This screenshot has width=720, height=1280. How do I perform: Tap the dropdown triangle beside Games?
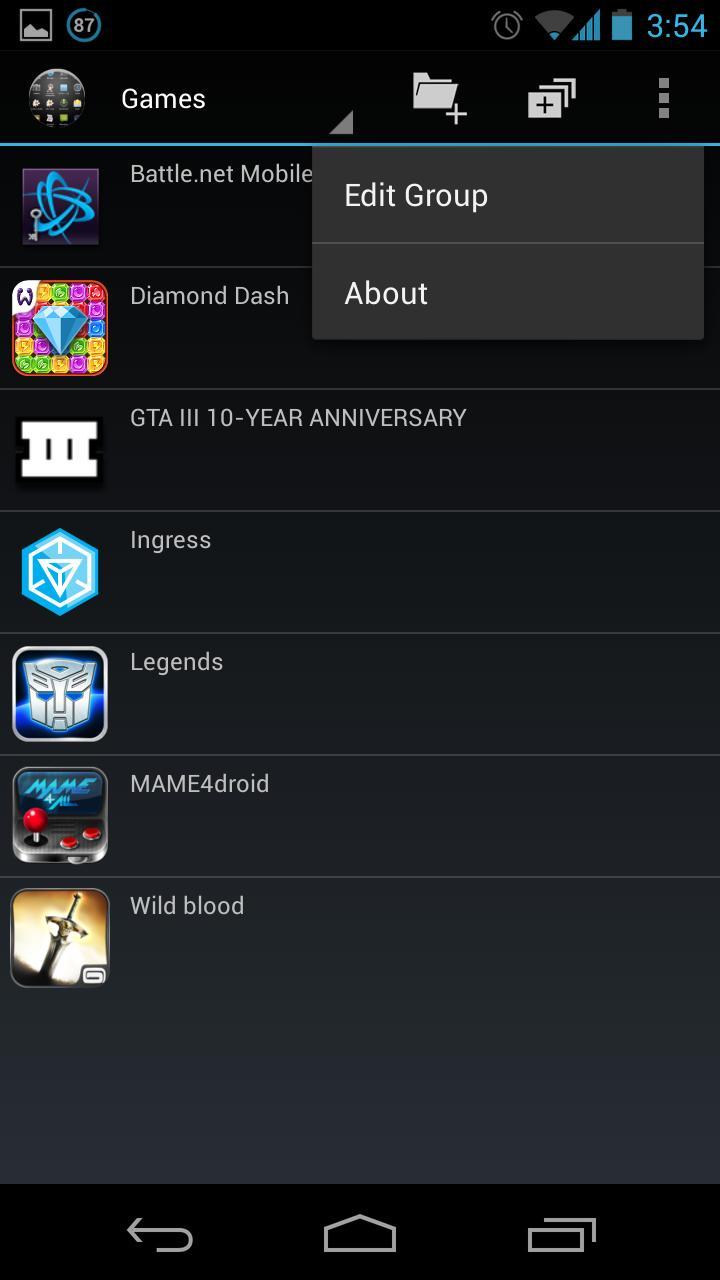(x=342, y=122)
